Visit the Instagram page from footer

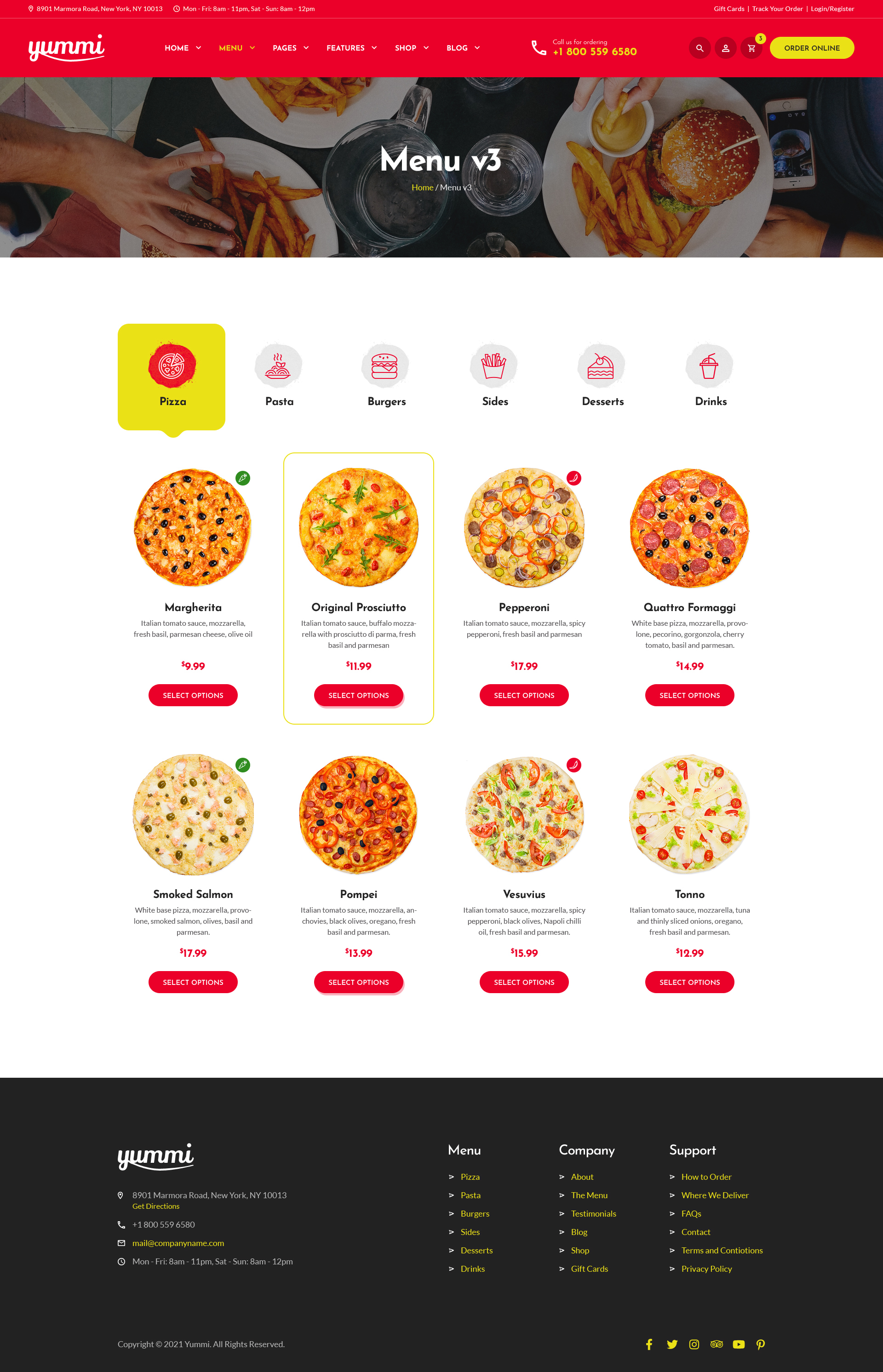point(694,1344)
